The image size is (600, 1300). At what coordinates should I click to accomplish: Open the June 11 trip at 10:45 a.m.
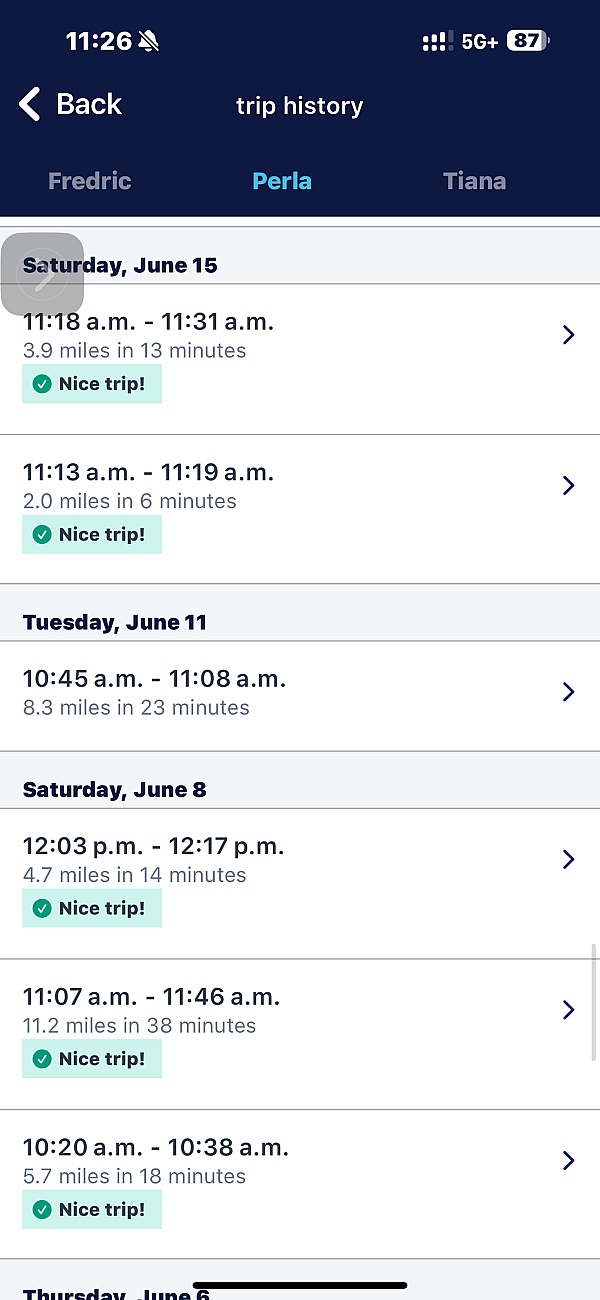click(x=300, y=696)
